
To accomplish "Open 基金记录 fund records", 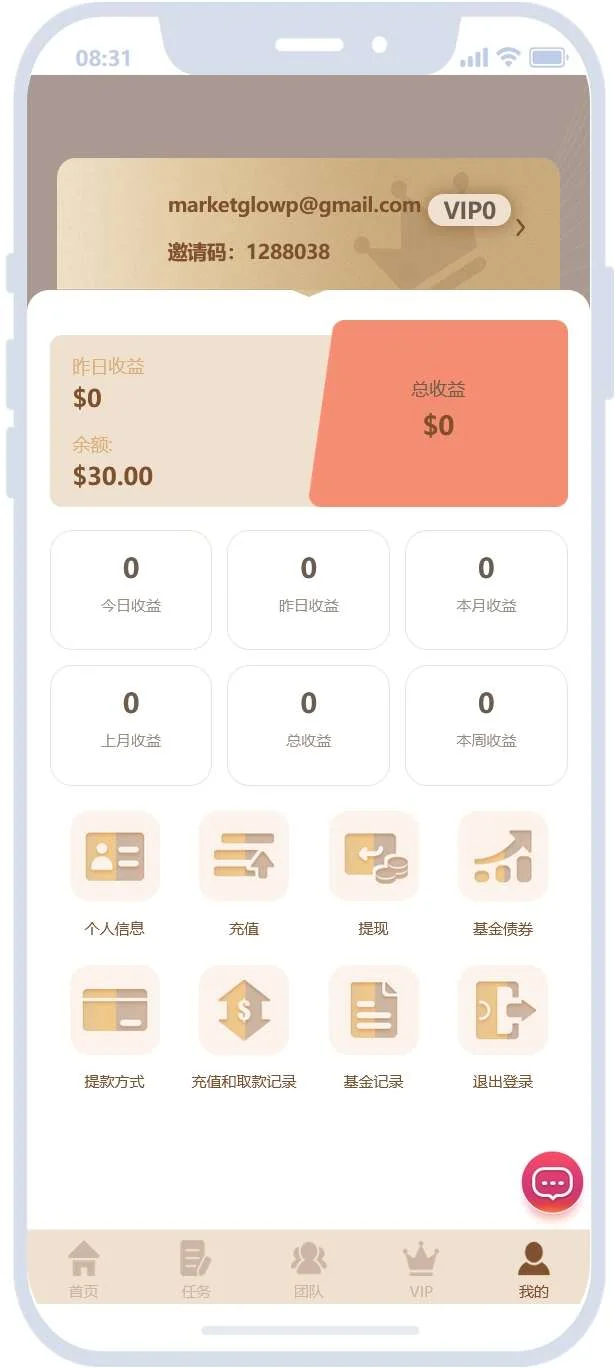I will [374, 1010].
